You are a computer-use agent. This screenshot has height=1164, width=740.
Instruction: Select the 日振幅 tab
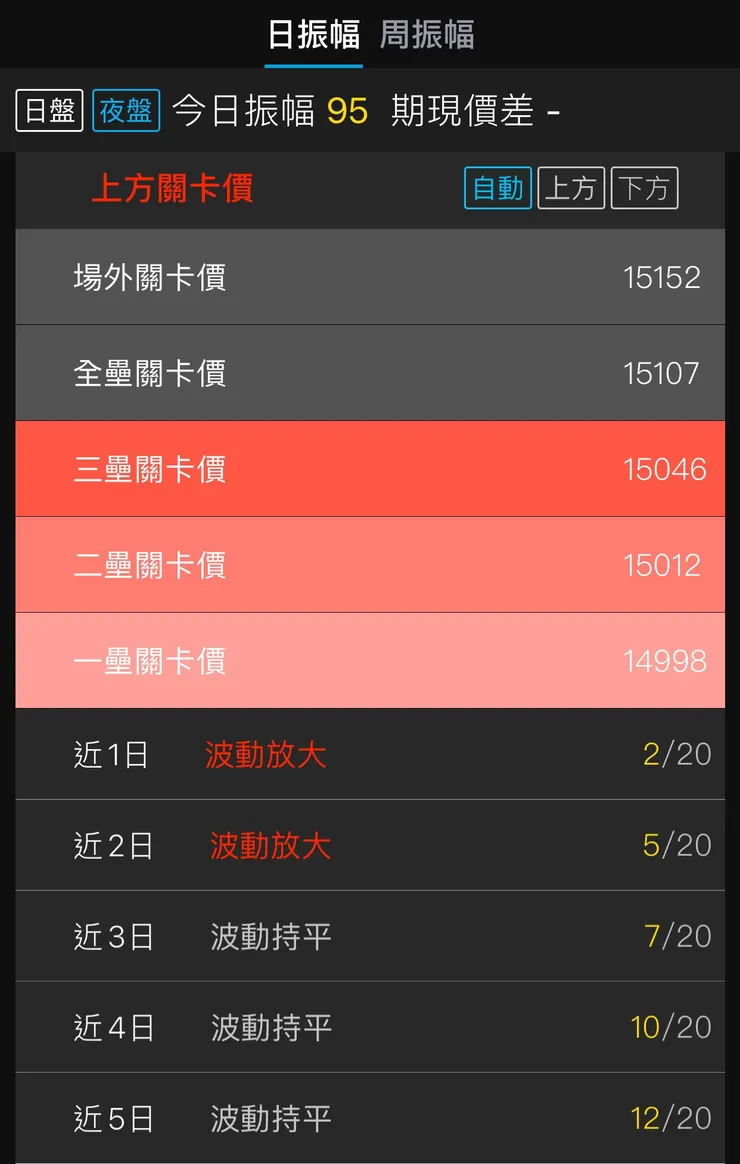pos(314,31)
